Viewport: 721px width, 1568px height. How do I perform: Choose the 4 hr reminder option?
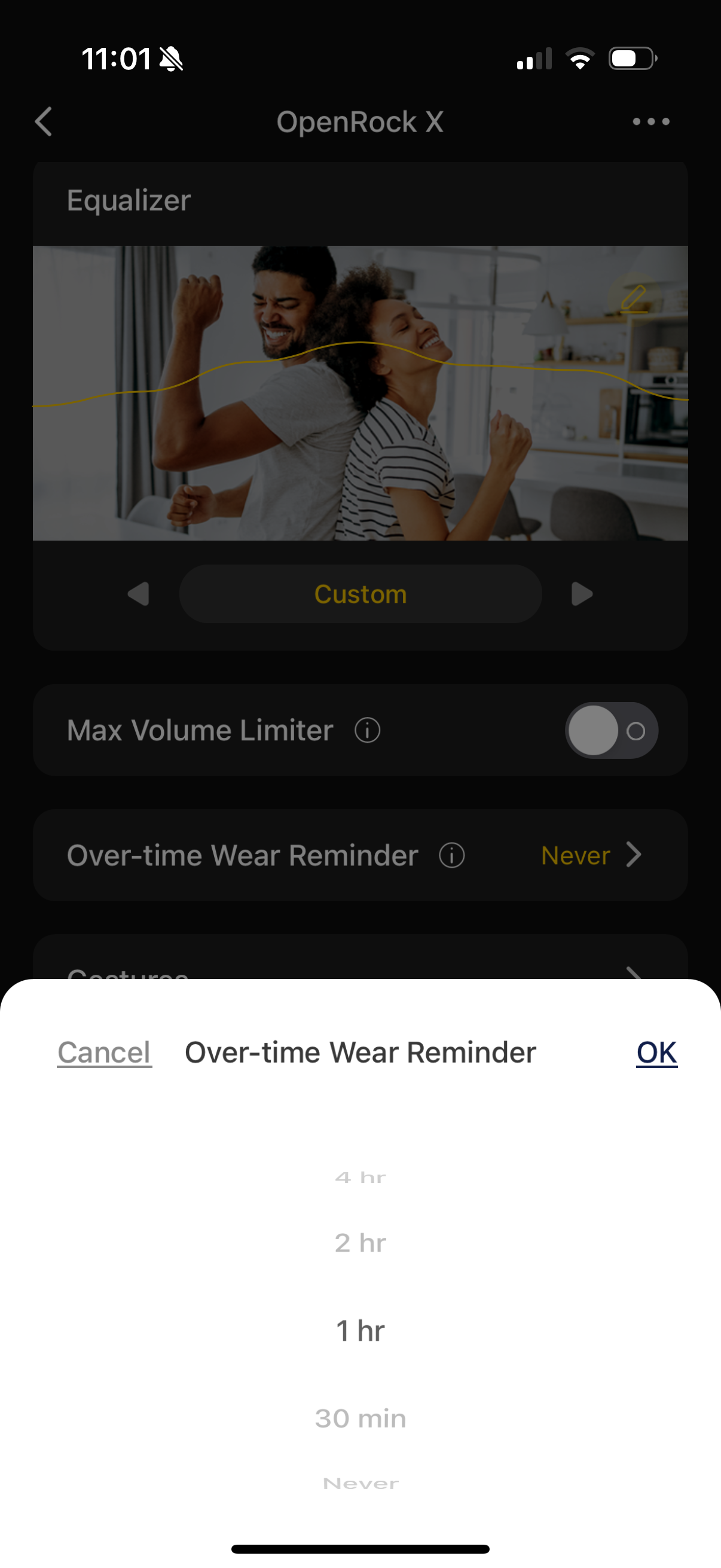coord(360,1177)
